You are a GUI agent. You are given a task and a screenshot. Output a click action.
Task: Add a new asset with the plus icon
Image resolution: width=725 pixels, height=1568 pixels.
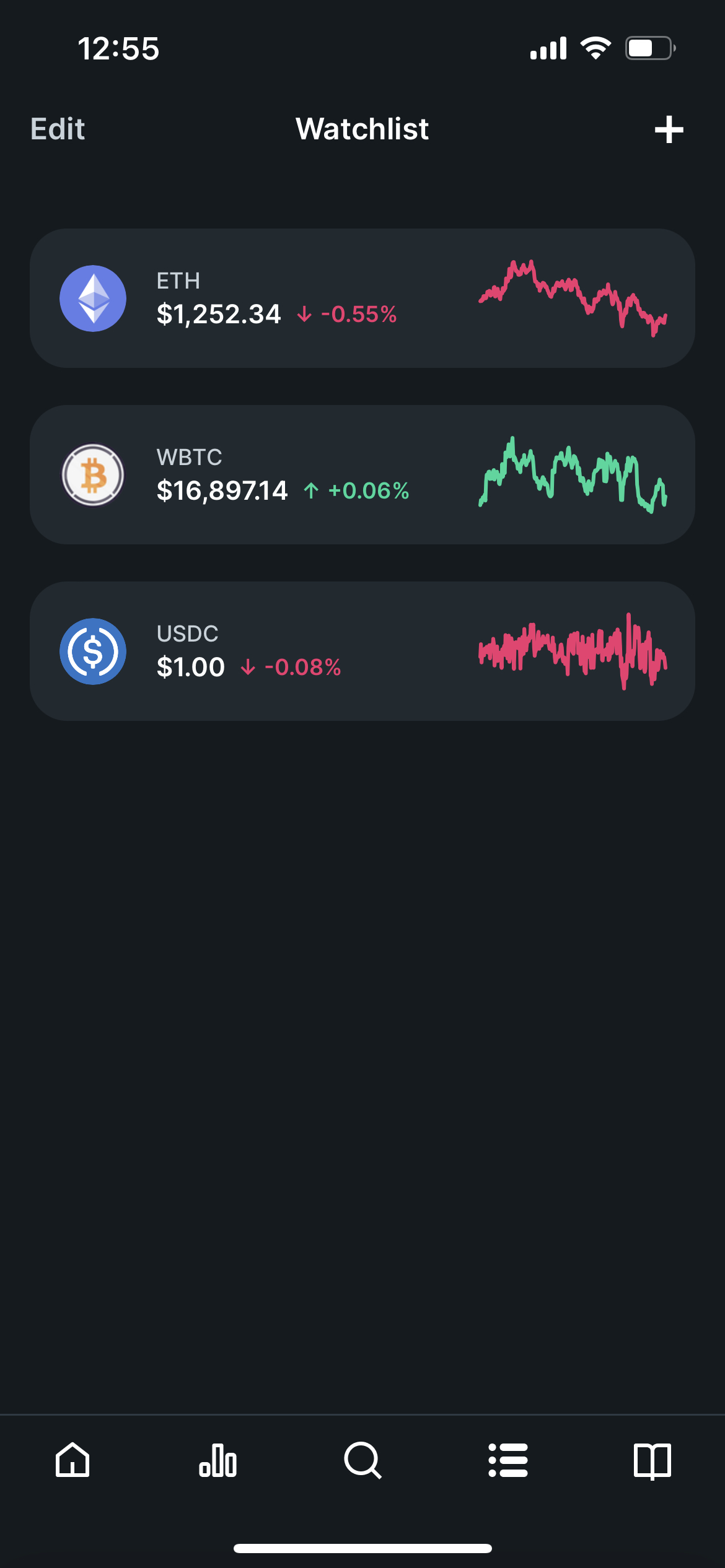click(x=669, y=129)
